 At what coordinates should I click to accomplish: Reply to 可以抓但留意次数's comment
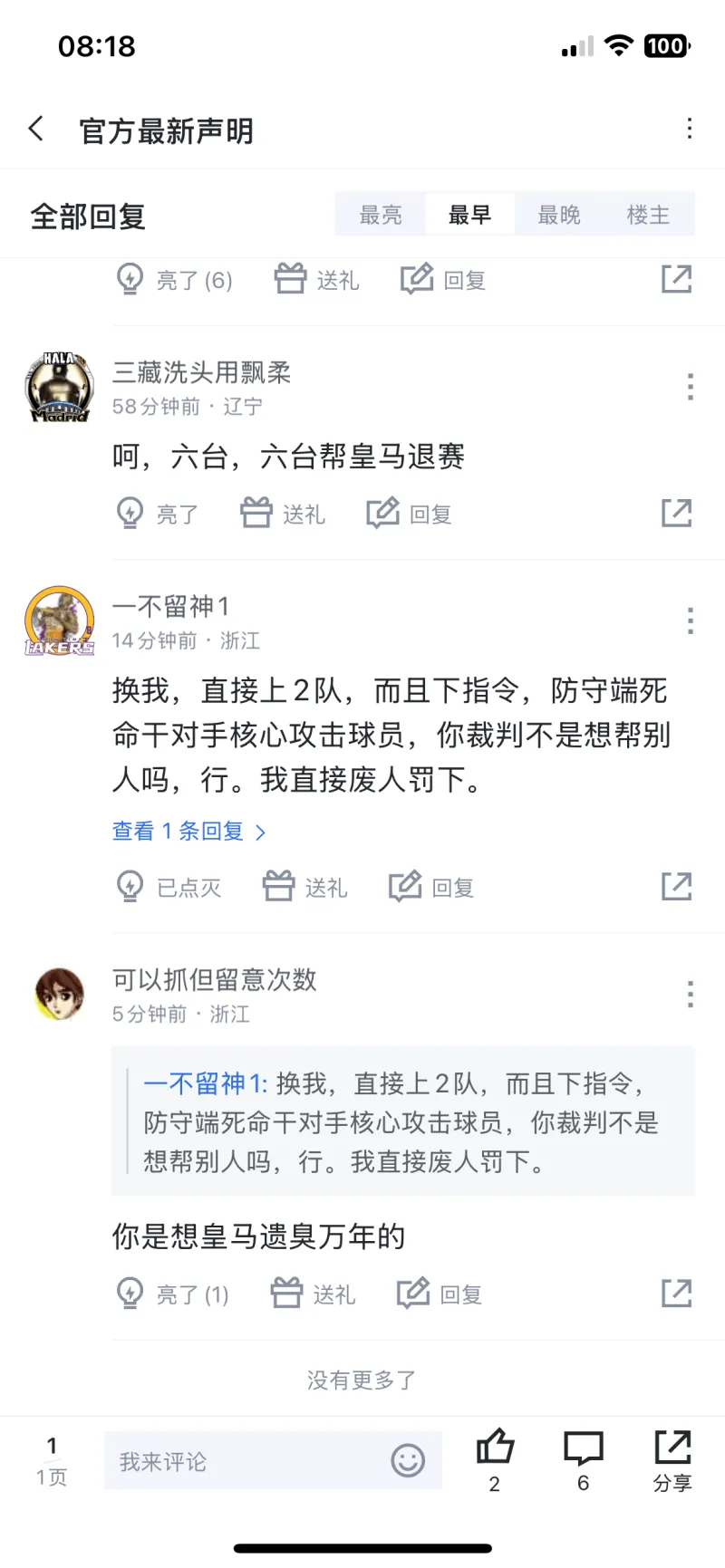[440, 1294]
